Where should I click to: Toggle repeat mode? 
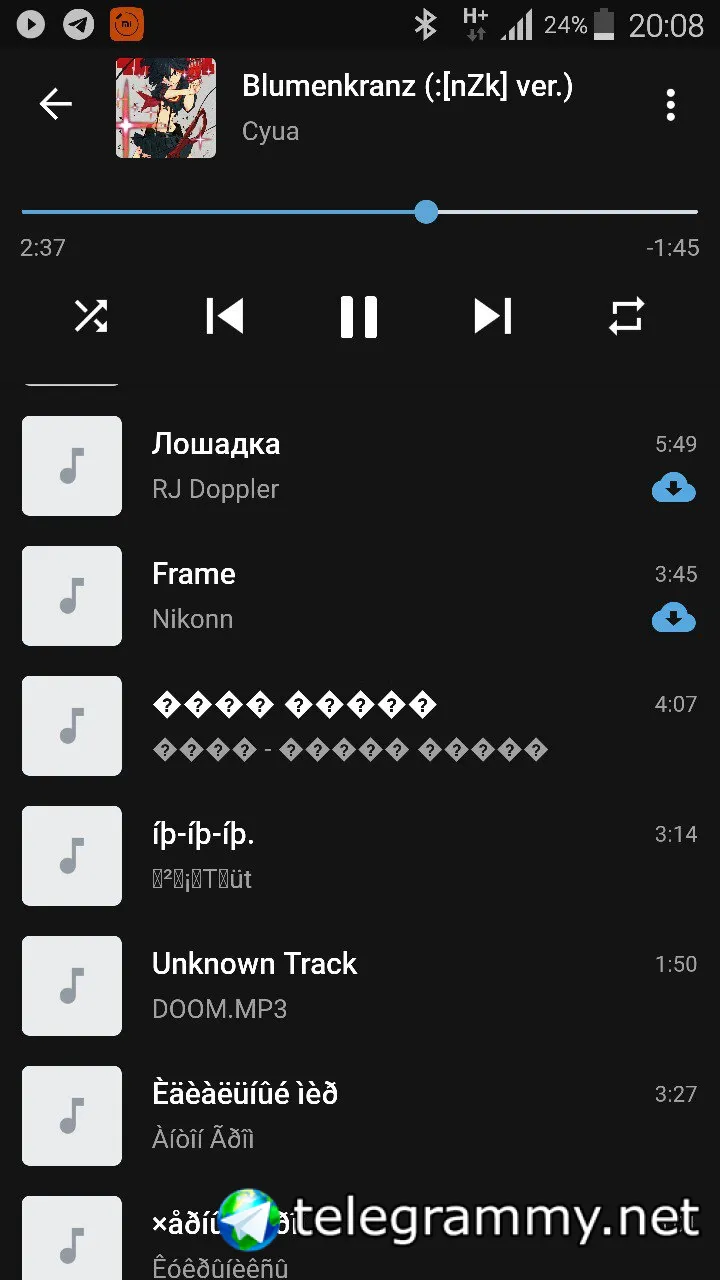point(627,316)
